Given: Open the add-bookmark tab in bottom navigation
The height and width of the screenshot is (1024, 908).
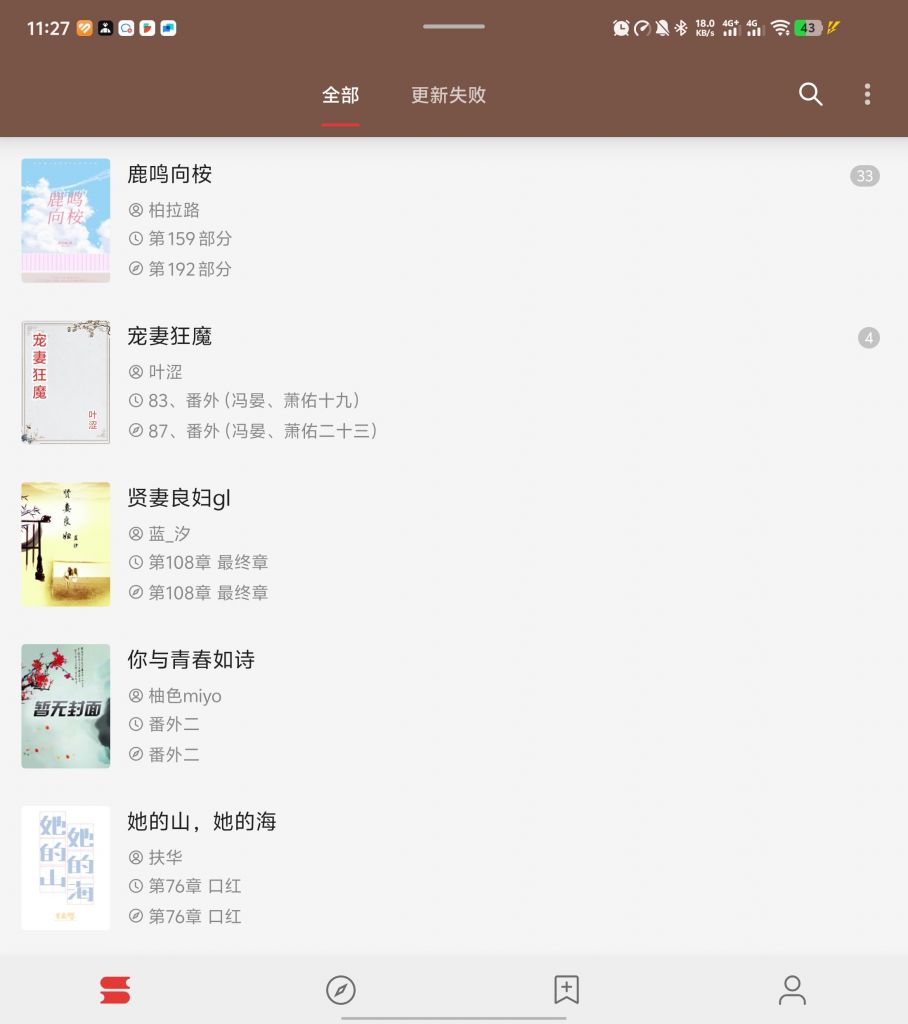Looking at the screenshot, I should pyautogui.click(x=567, y=990).
